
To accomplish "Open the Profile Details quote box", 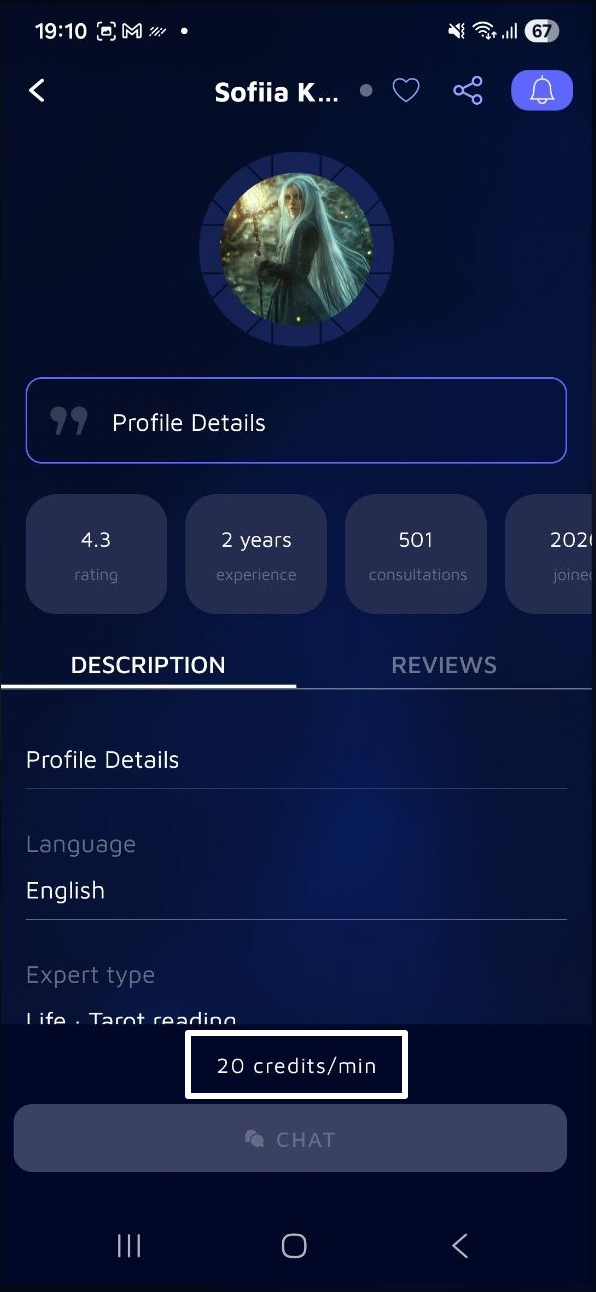I will click(x=296, y=421).
